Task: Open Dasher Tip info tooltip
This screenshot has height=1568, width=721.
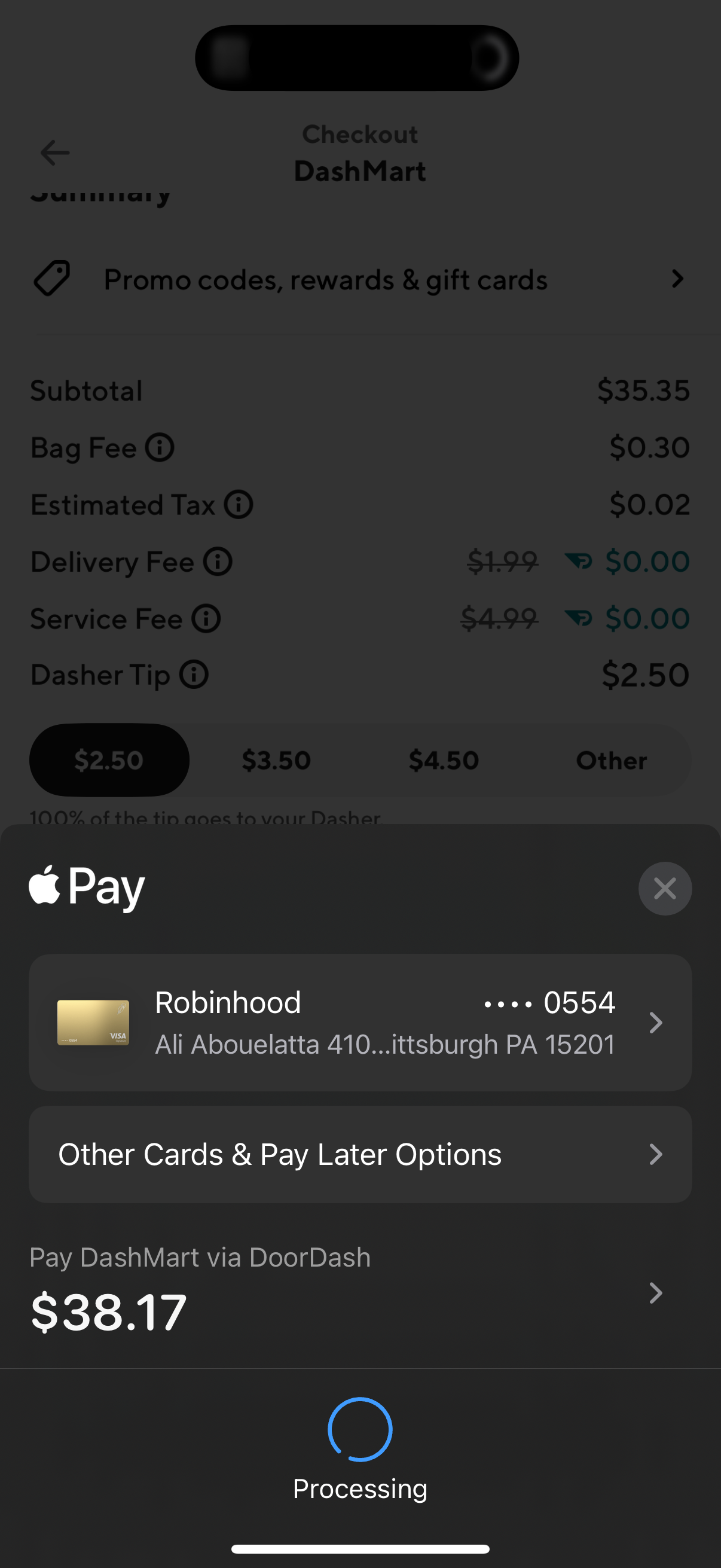Action: tap(194, 675)
